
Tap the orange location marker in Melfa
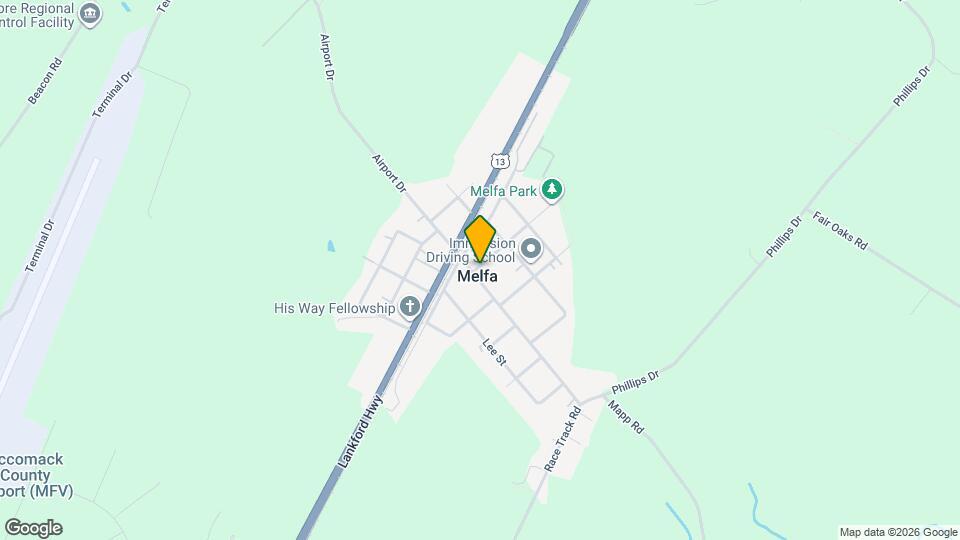click(480, 238)
